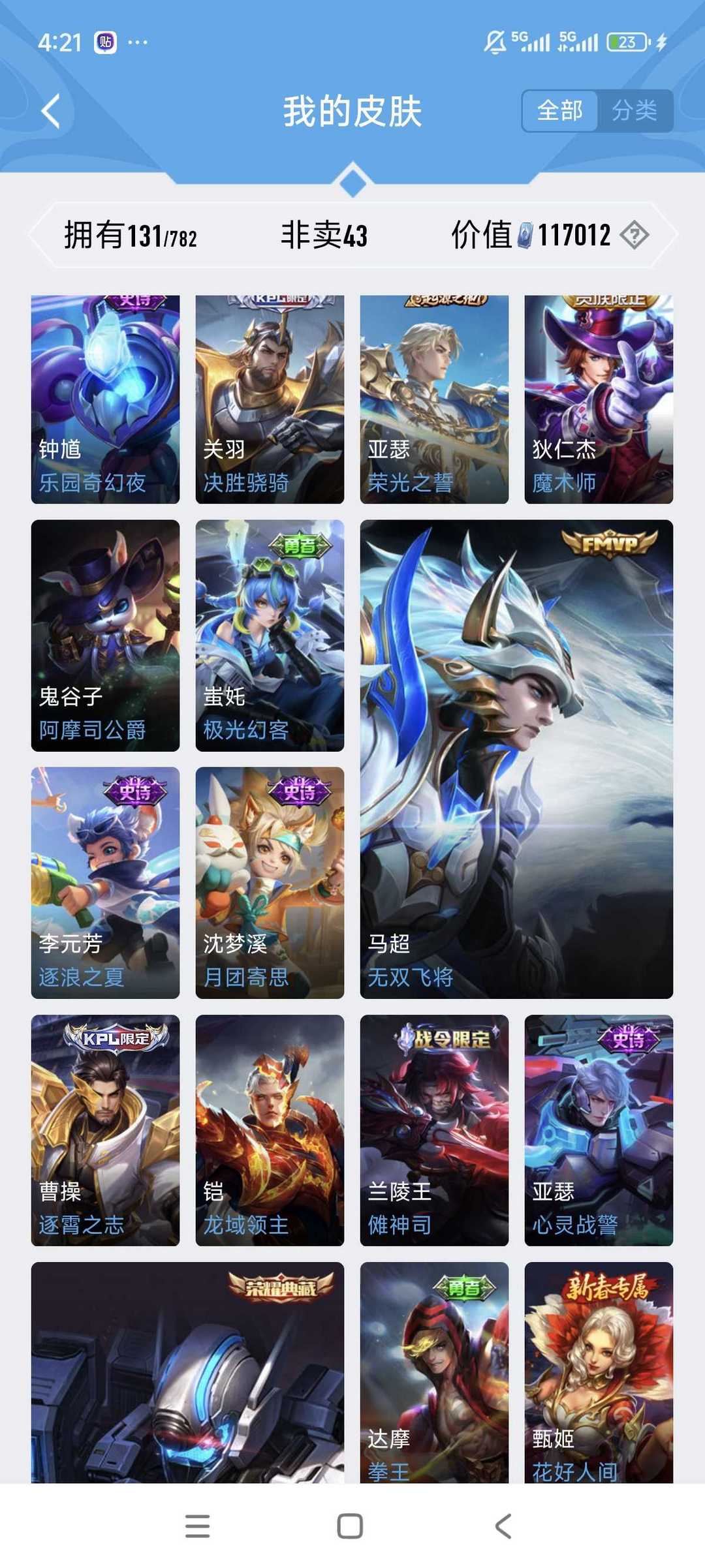Screen dimensions: 705x1568
Task: Go back from 我的皮肤 page
Action: pos(51,111)
